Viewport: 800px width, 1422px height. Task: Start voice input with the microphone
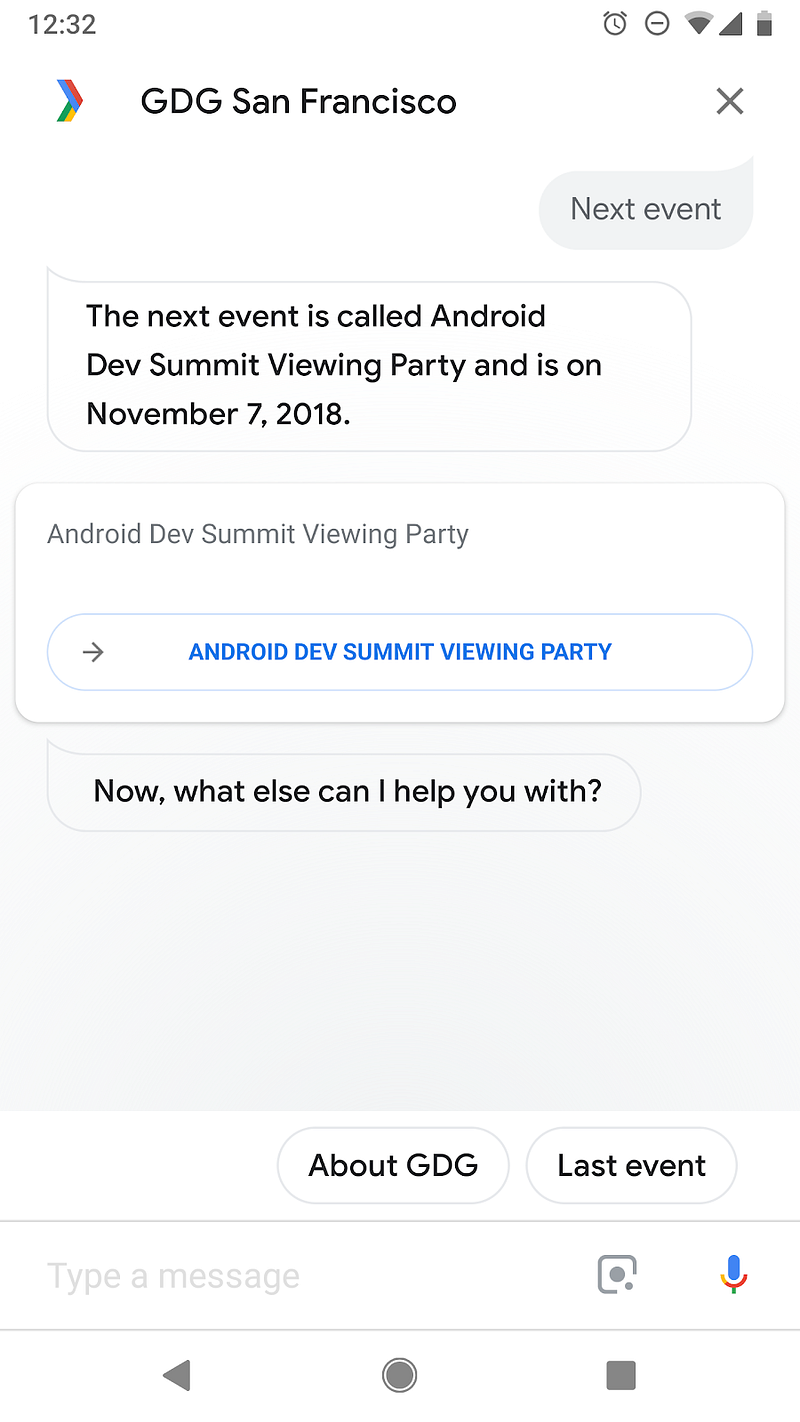734,1274
